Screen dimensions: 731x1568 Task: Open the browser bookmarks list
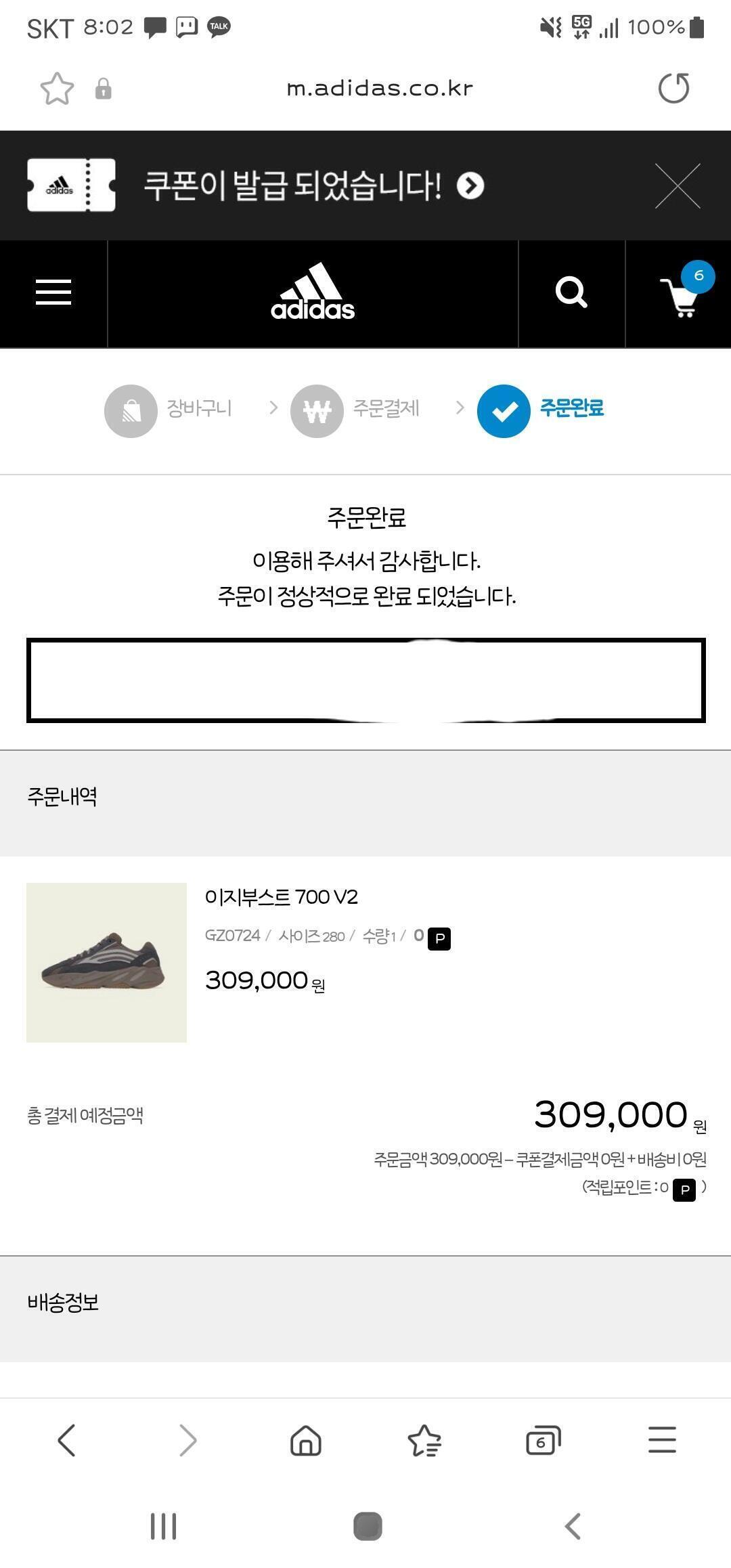click(x=424, y=1440)
